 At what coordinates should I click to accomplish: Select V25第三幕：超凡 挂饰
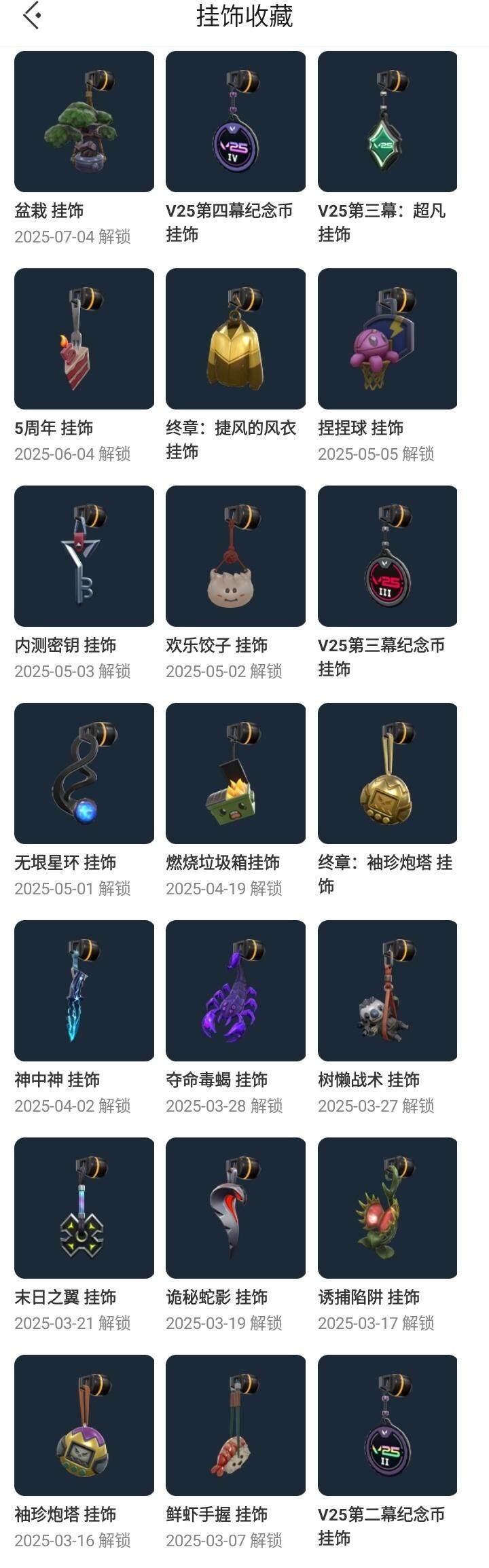pos(387,122)
